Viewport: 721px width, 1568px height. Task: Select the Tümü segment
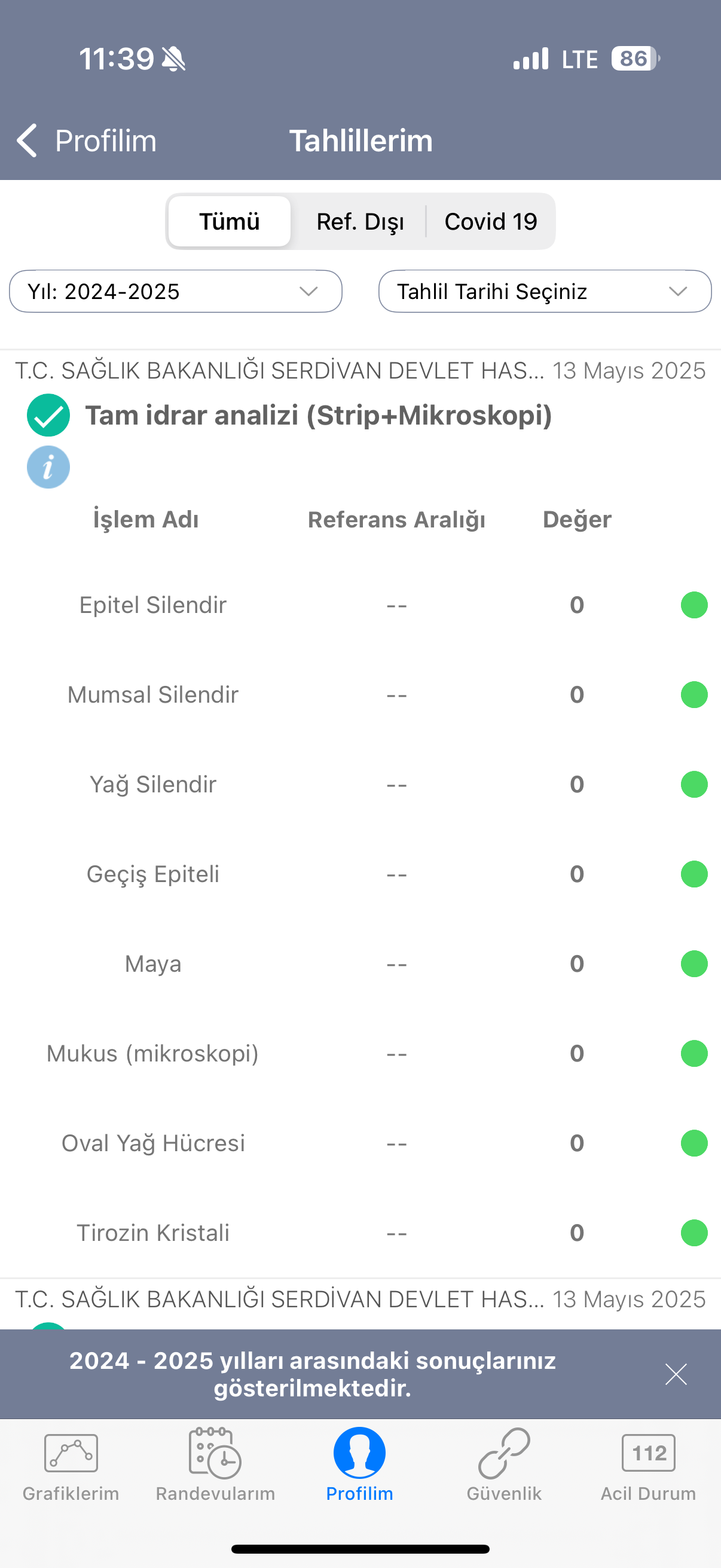point(230,221)
